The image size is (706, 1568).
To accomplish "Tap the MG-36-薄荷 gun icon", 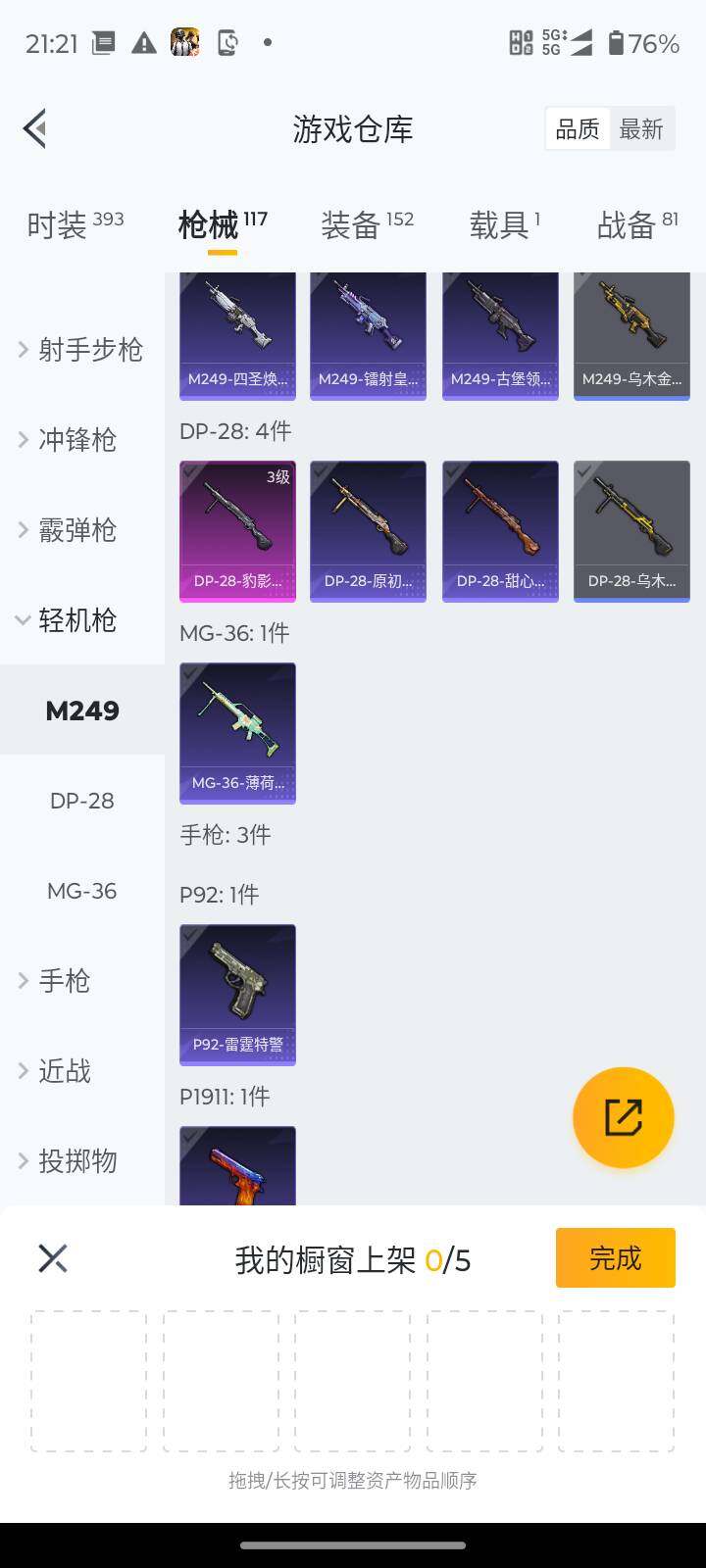I will pos(236,732).
